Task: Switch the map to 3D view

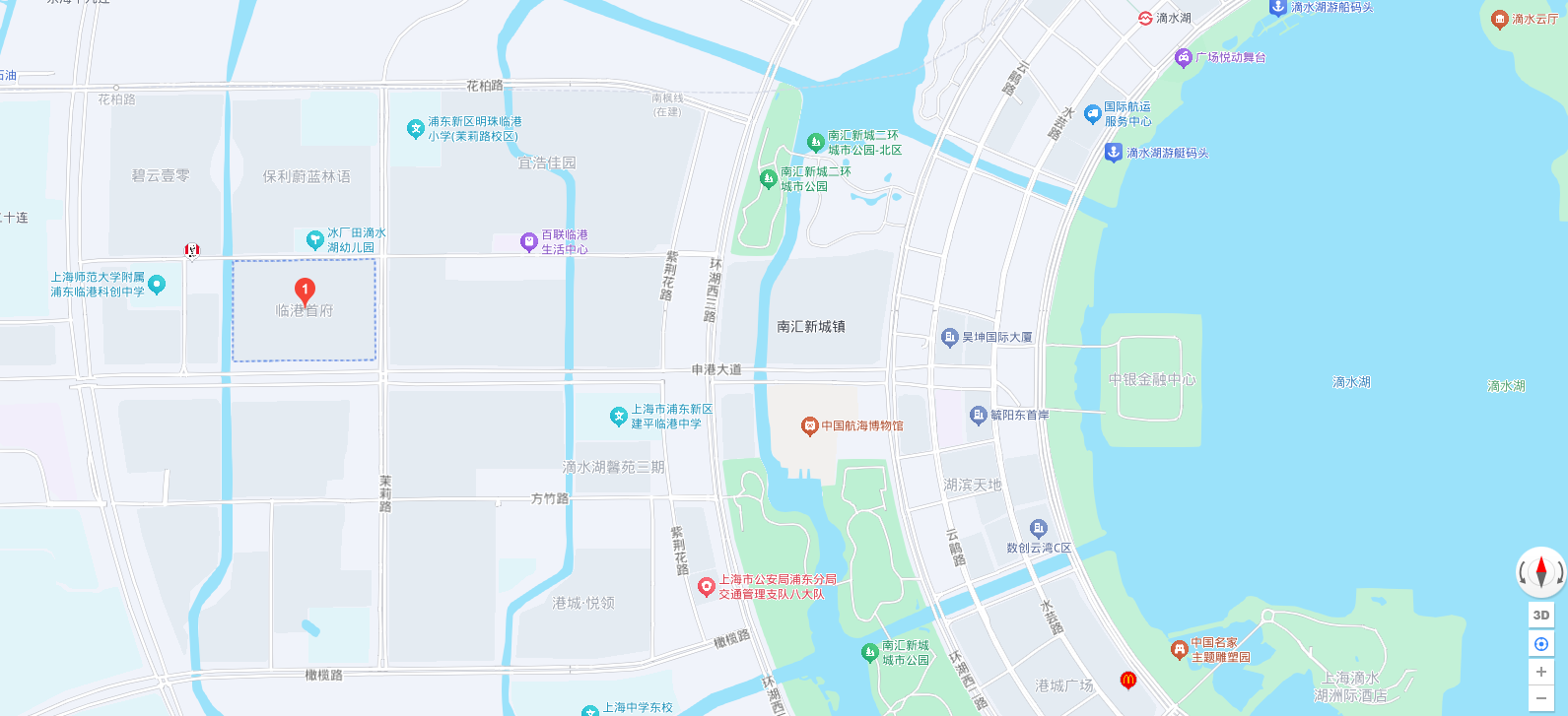Action: tap(1541, 616)
